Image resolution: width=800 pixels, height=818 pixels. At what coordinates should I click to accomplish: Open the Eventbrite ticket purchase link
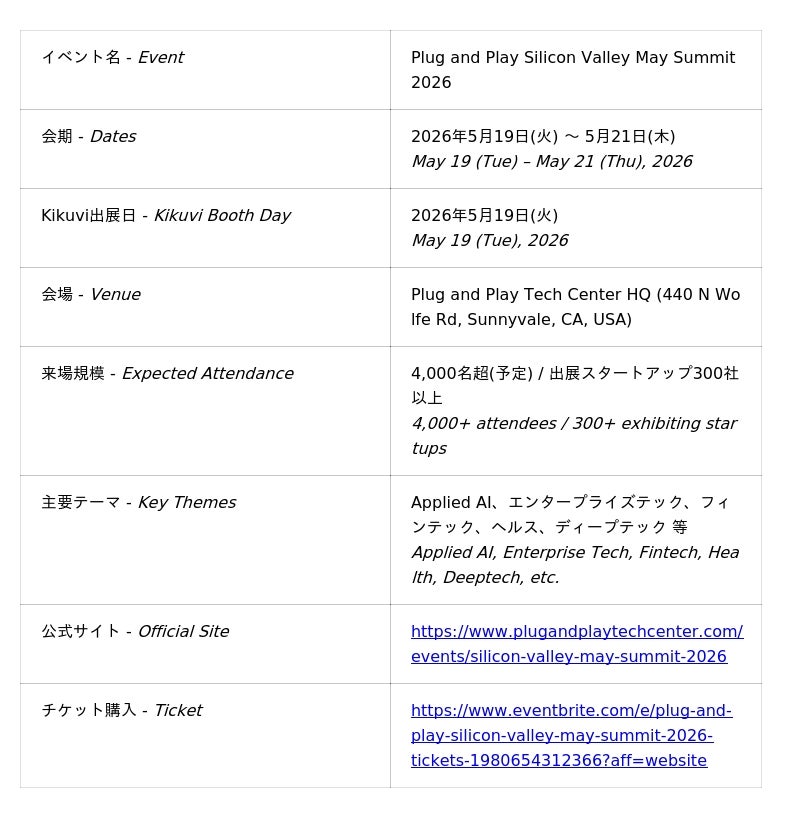click(x=571, y=735)
